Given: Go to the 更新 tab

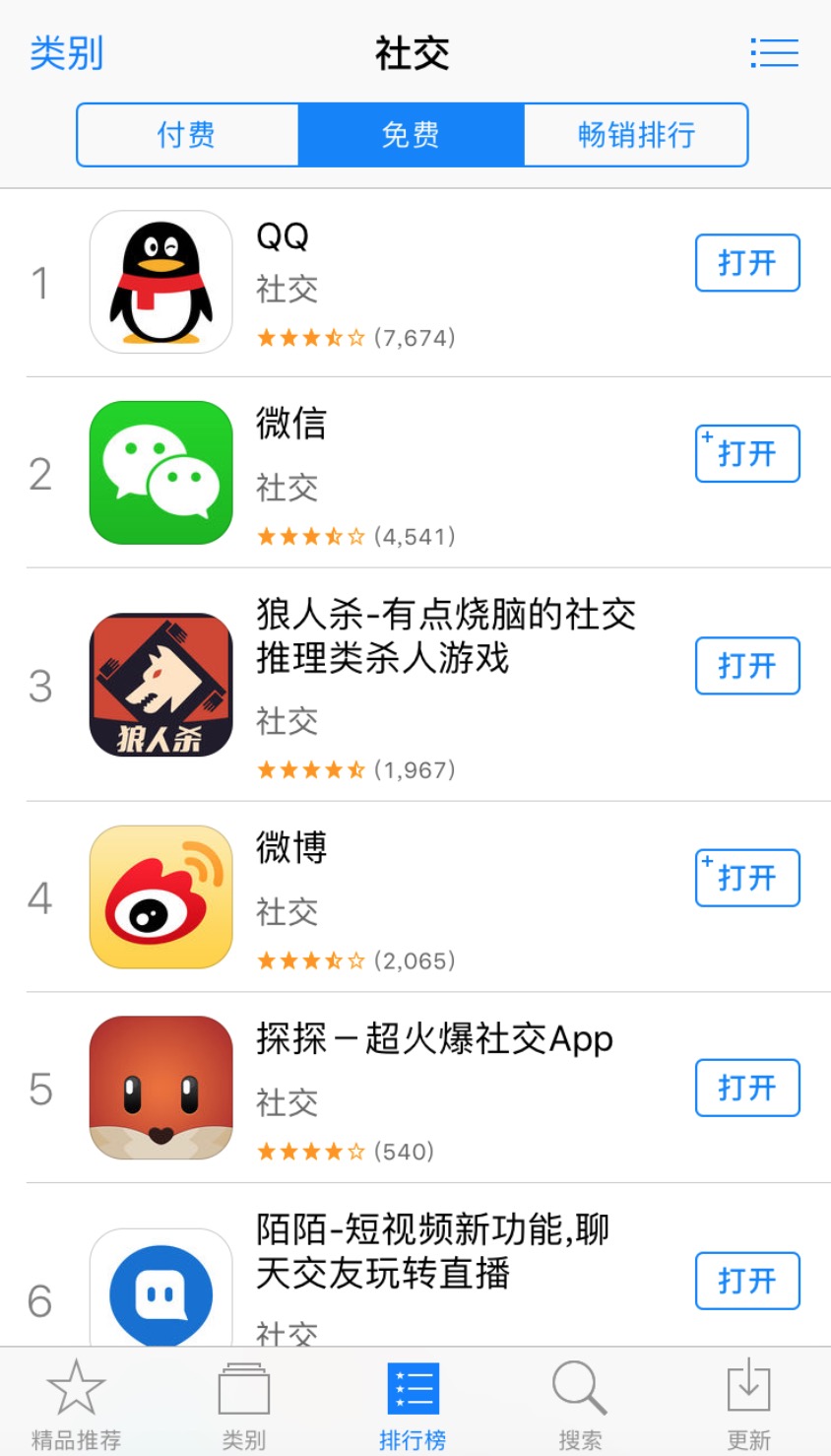Looking at the screenshot, I should 748,1404.
